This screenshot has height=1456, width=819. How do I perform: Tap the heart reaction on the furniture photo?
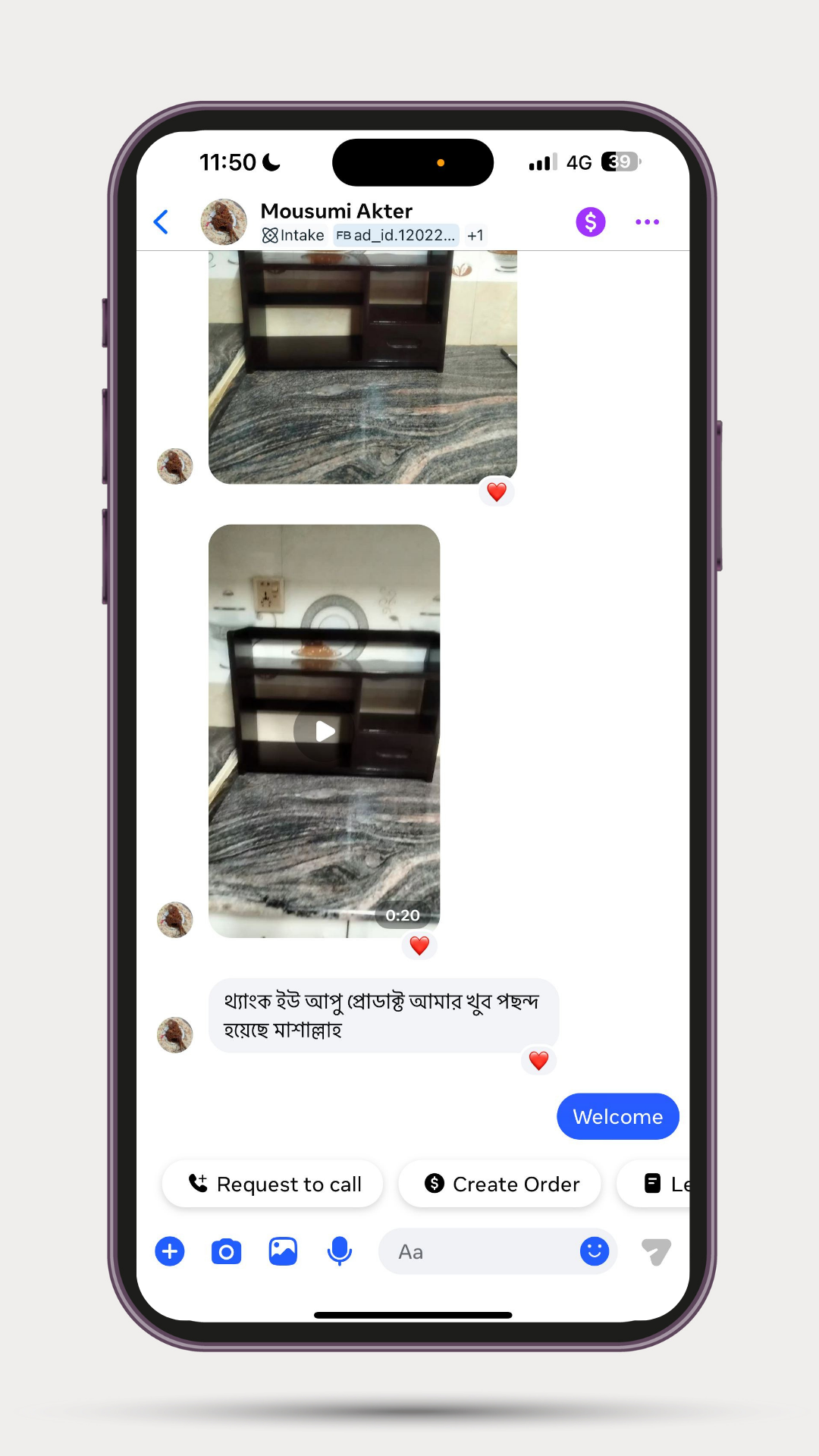497,491
